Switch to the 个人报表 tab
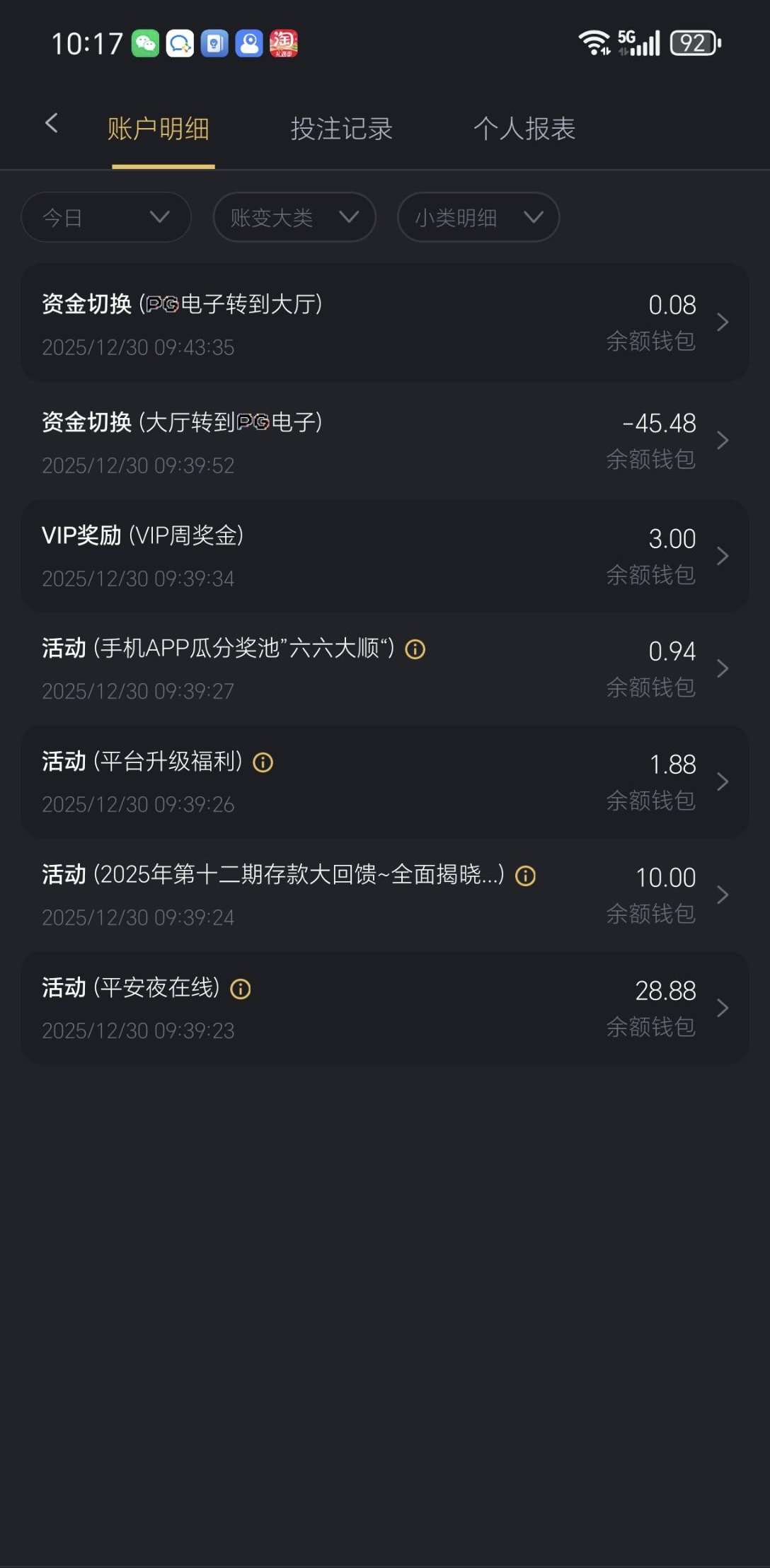The width and height of the screenshot is (770, 1568). pos(524,129)
